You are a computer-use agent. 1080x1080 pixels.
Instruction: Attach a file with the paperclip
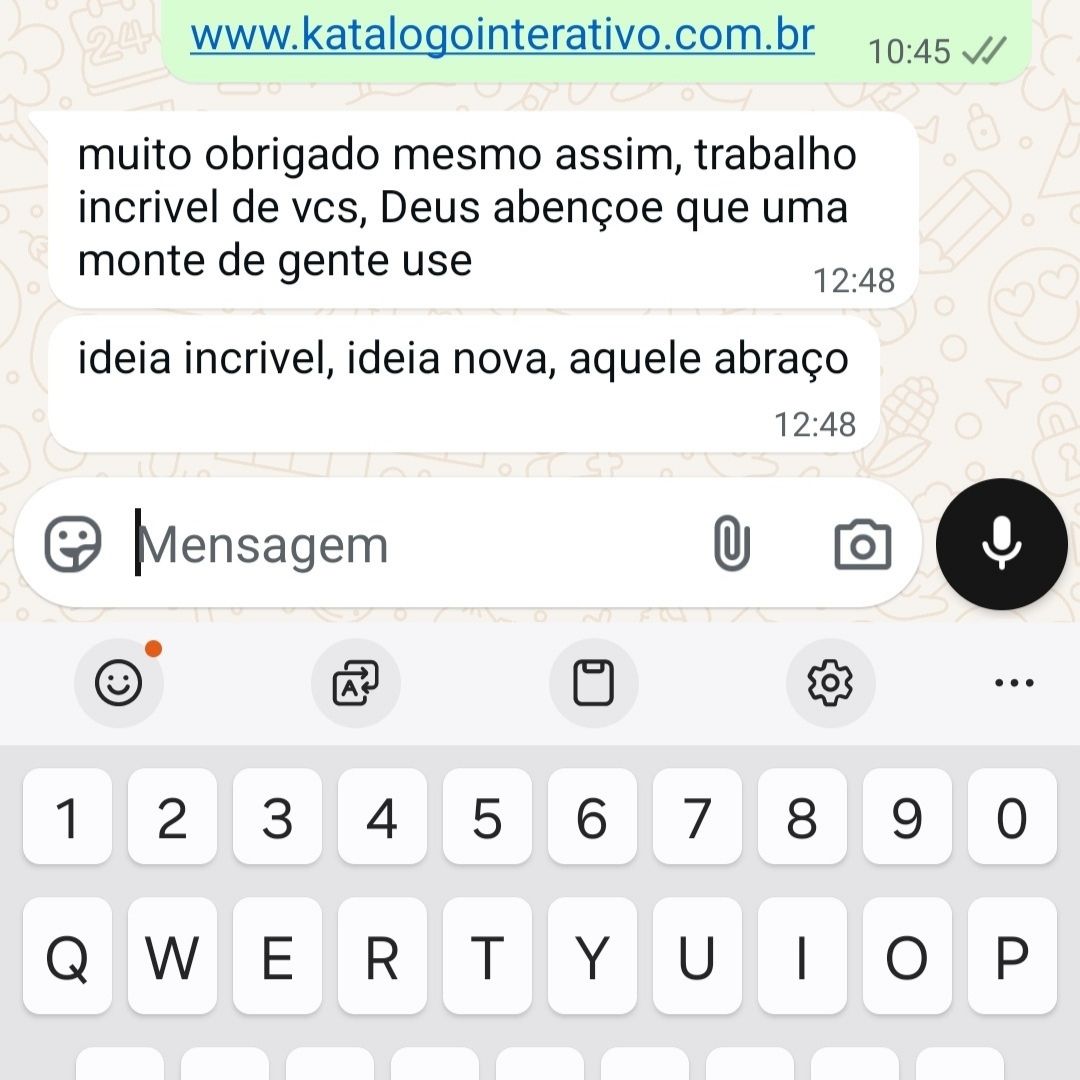pos(731,545)
